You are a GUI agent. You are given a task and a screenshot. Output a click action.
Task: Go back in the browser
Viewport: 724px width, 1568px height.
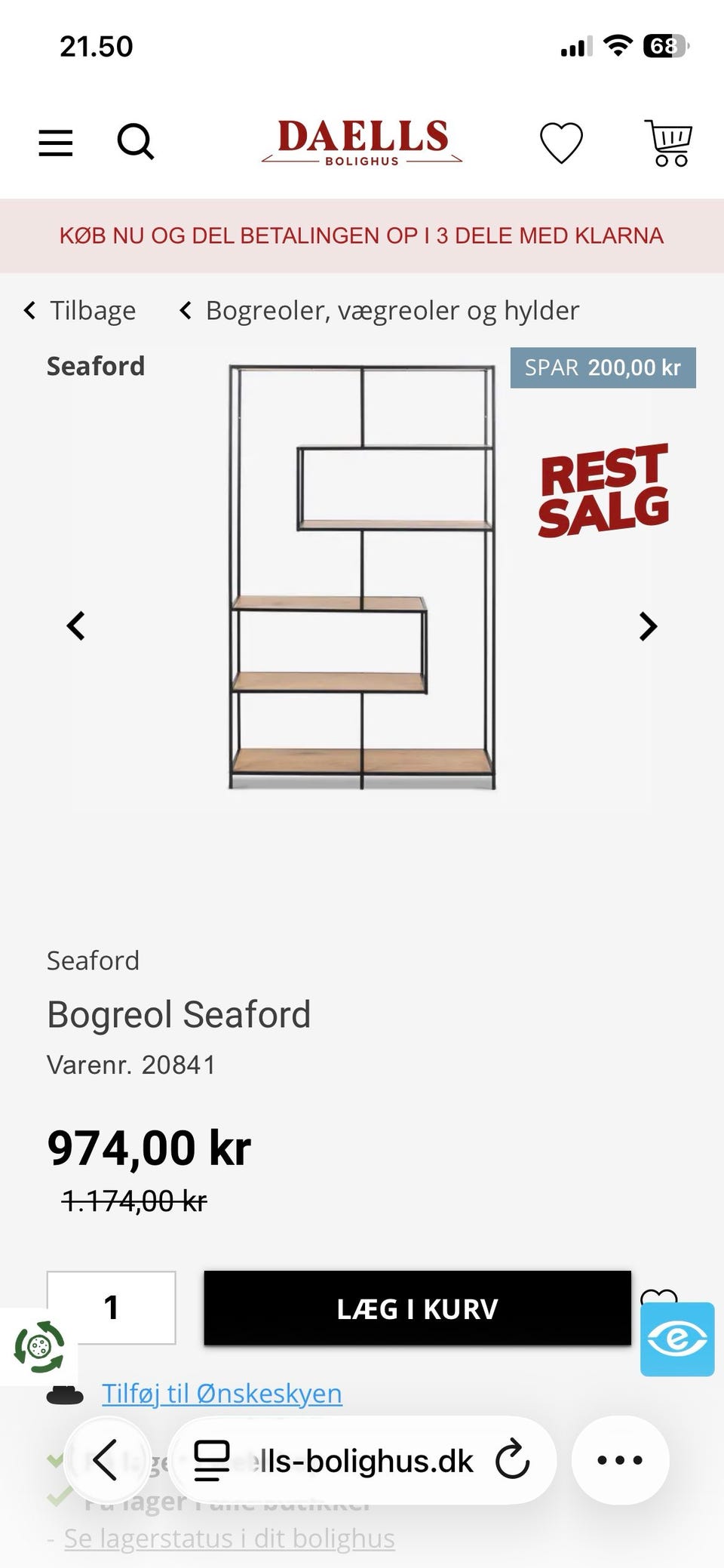pos(106,1460)
